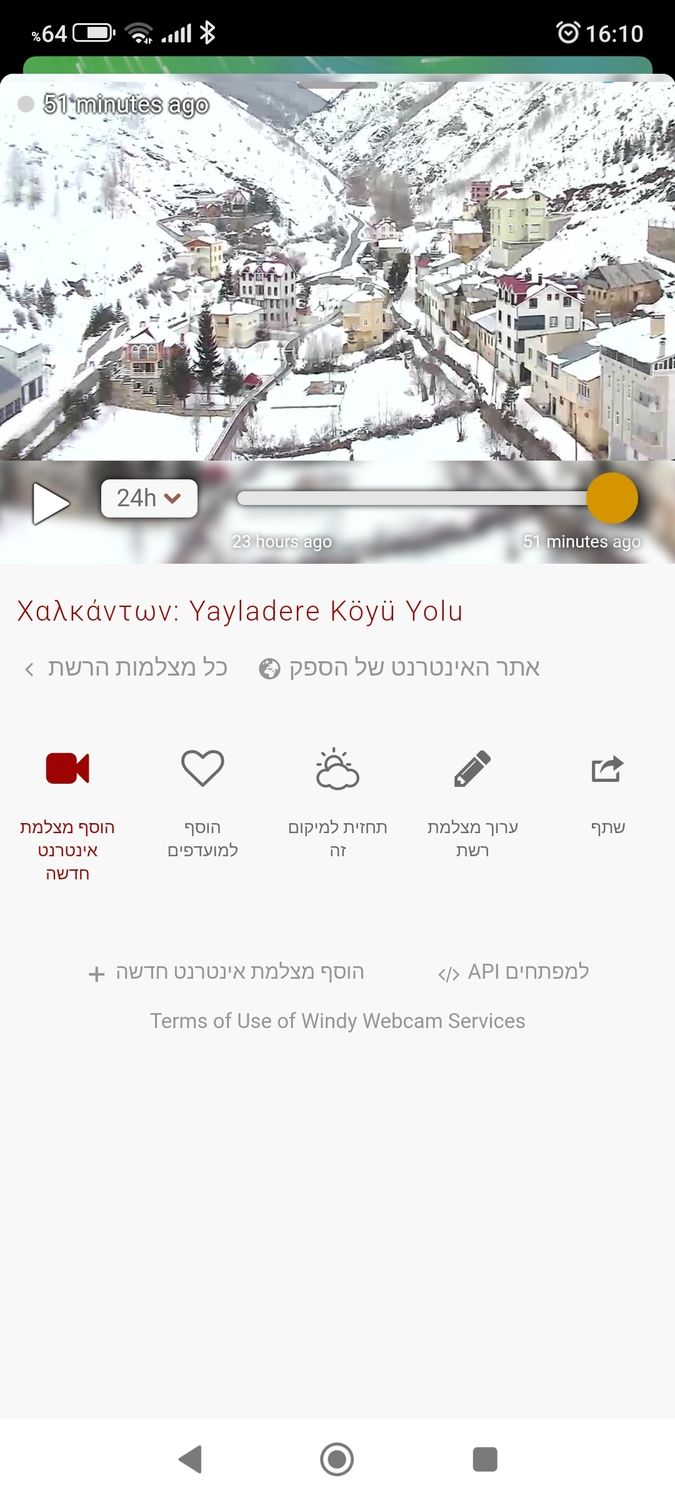This screenshot has height=1500, width=675.
Task: Open the 24h time range dropdown
Action: click(149, 498)
